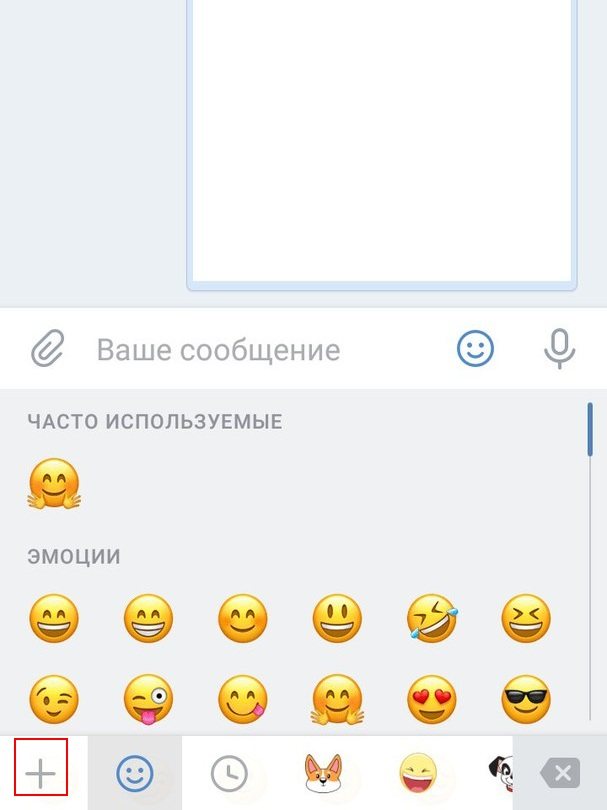Insert the hugging face from frequently used
This screenshot has width=607, height=810.
click(54, 485)
